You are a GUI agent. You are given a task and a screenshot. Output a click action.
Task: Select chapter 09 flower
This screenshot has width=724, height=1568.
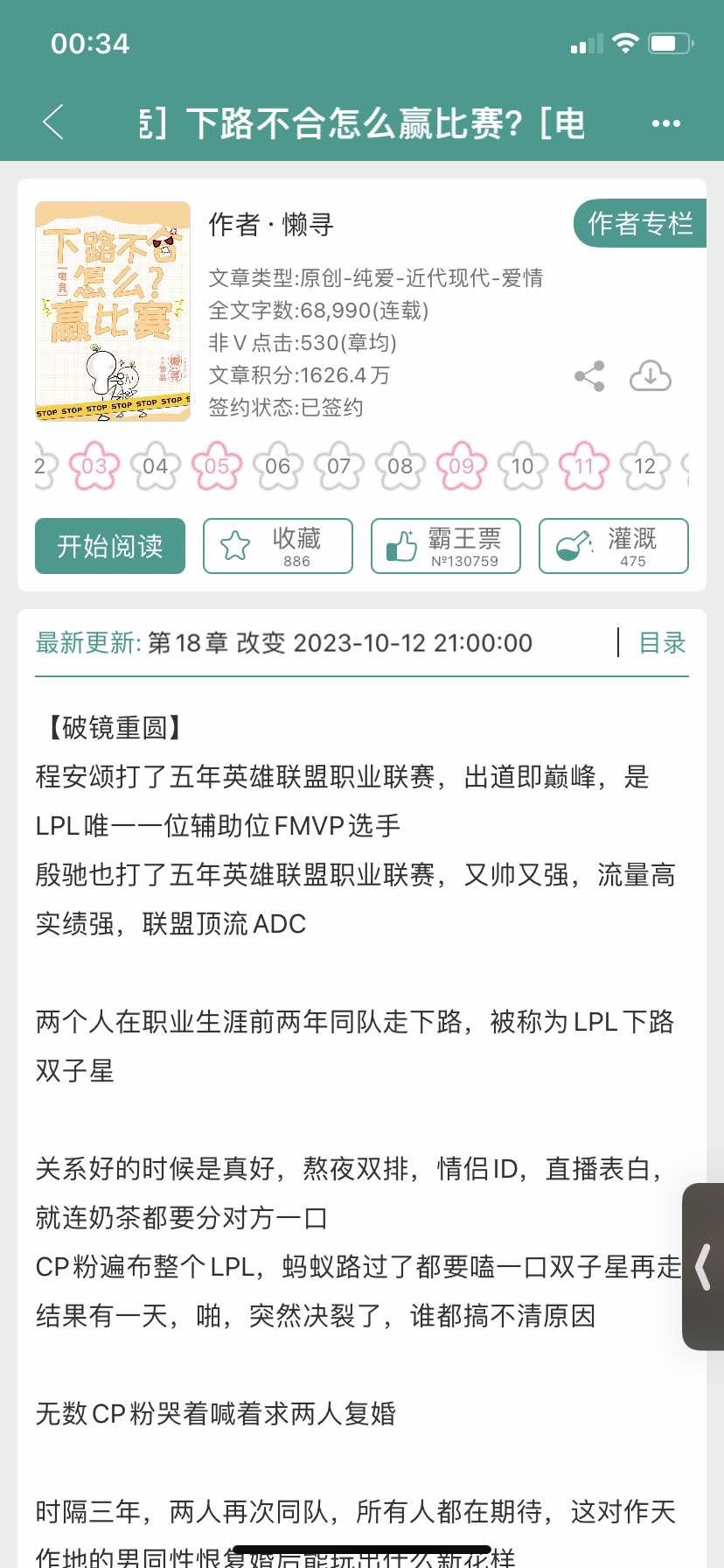[462, 466]
